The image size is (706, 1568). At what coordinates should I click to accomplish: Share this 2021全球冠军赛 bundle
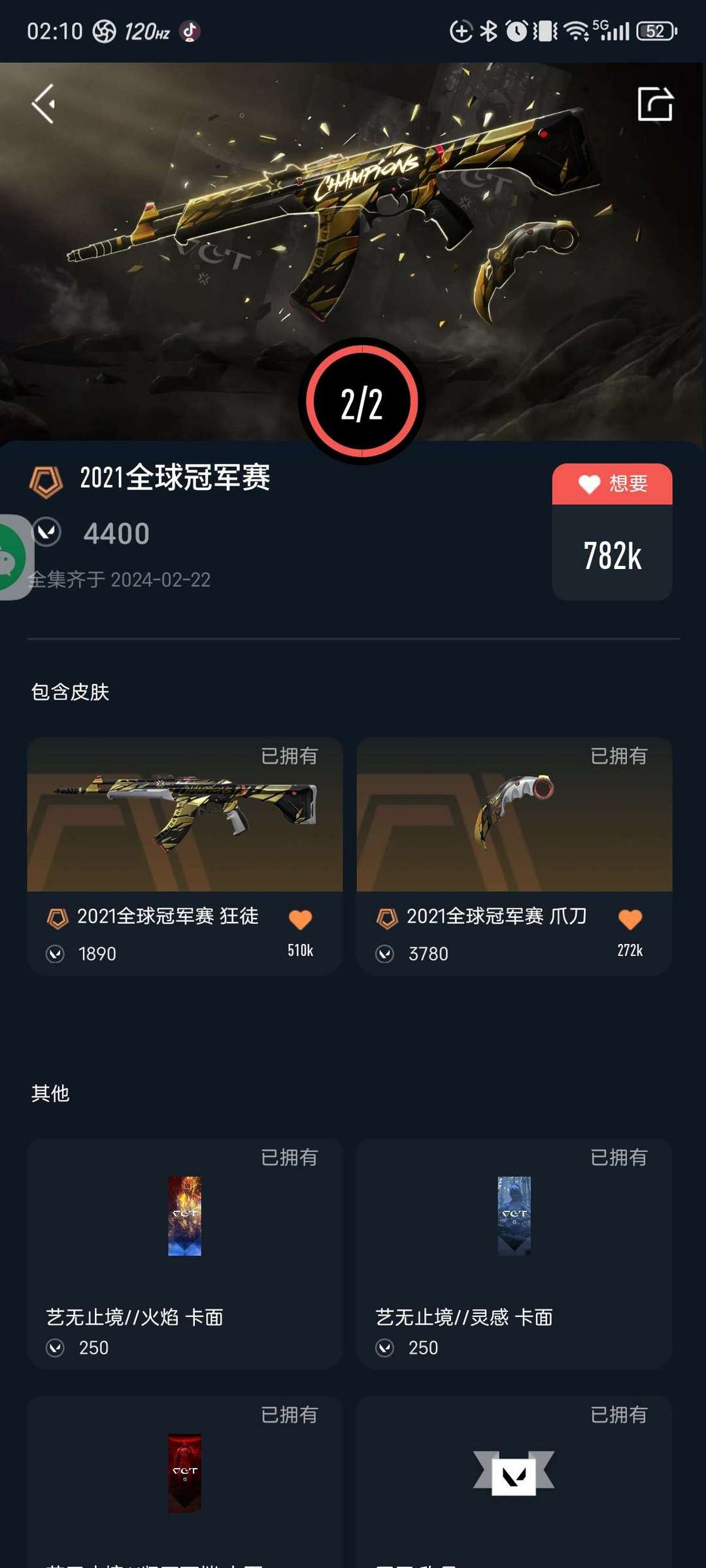pyautogui.click(x=655, y=104)
